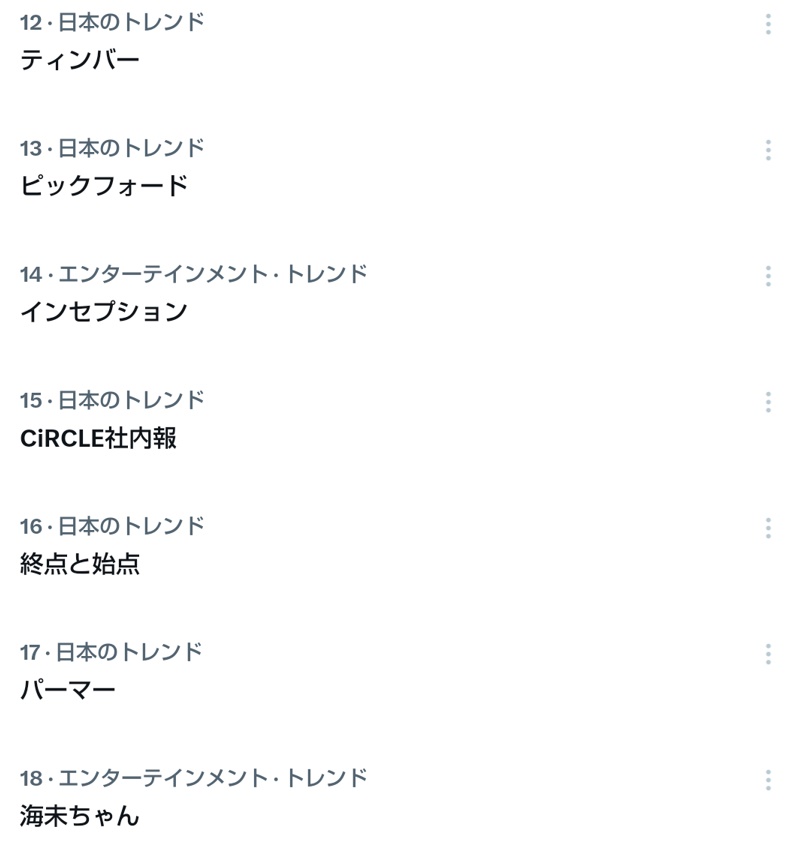Image resolution: width=800 pixels, height=847 pixels.
Task: Open more options for ティンバー
Action: [768, 25]
